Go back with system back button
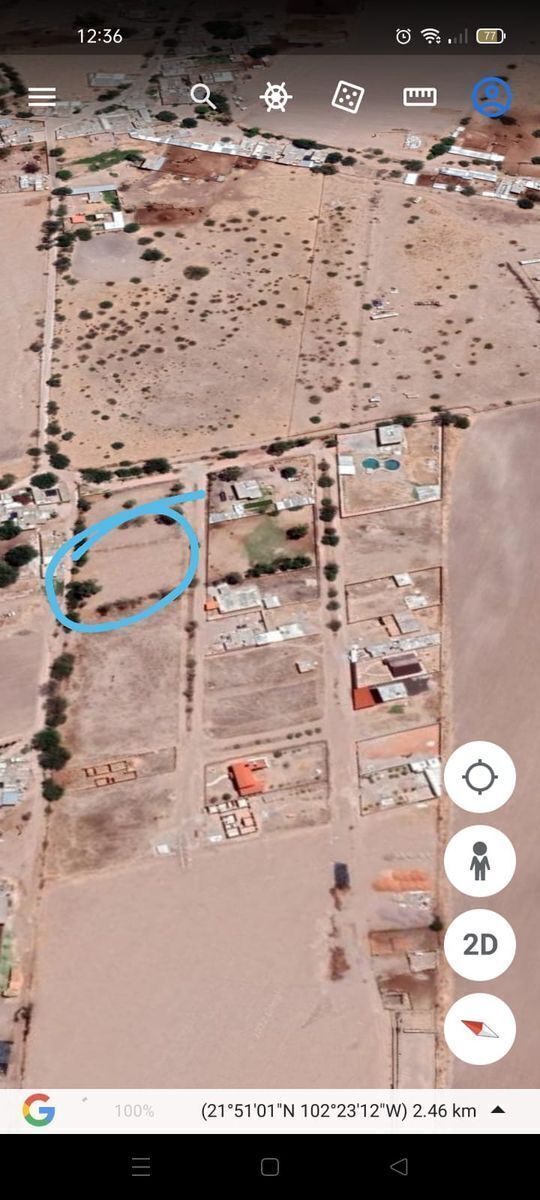 click(398, 1166)
